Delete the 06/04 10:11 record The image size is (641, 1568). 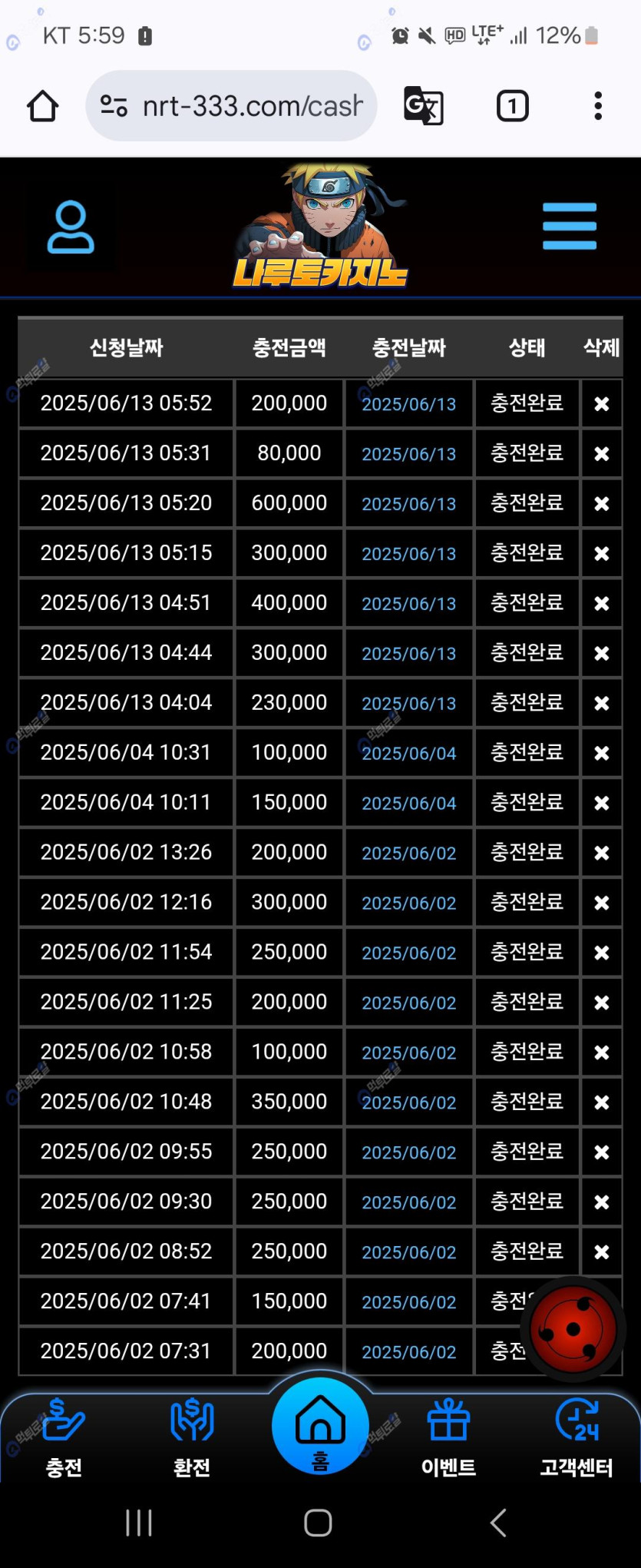602,803
